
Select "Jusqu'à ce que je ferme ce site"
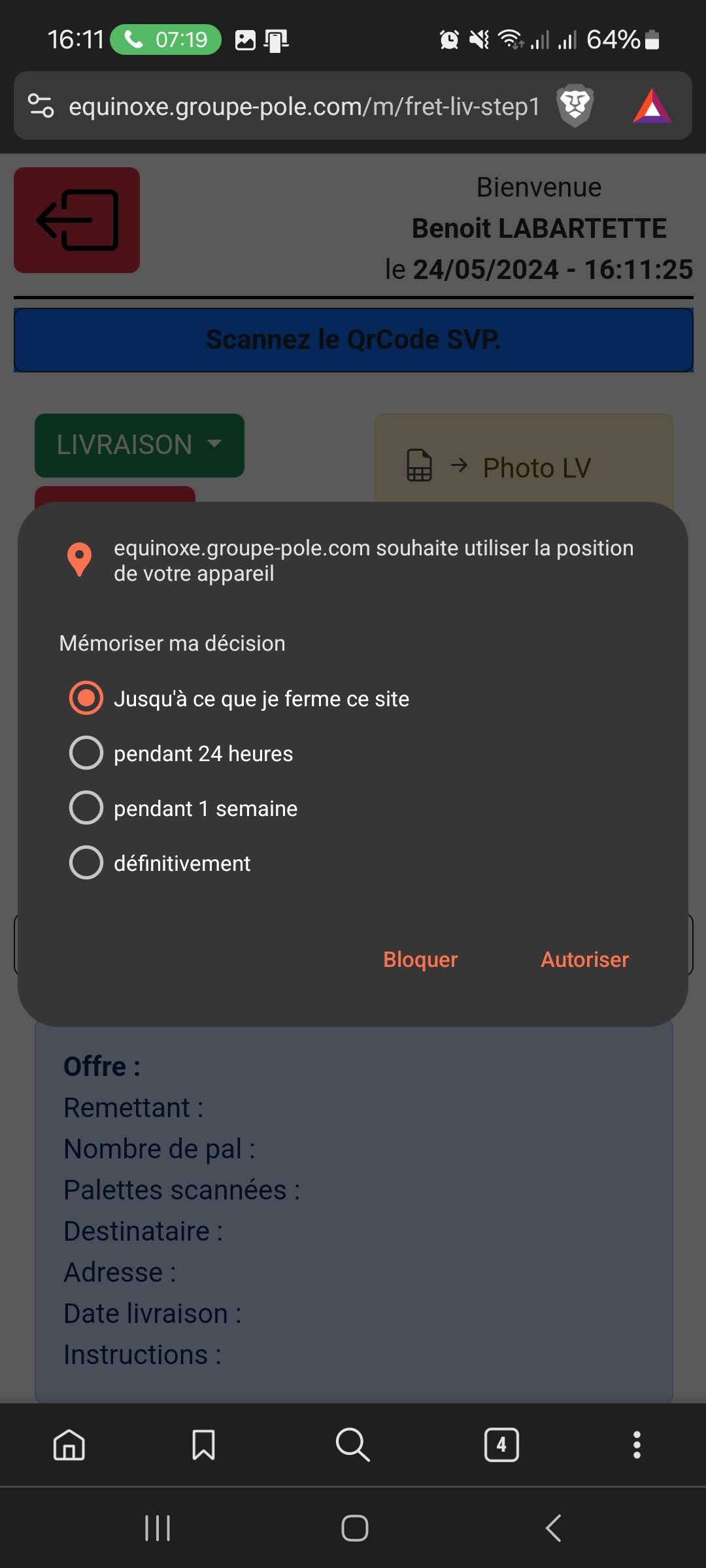86,698
